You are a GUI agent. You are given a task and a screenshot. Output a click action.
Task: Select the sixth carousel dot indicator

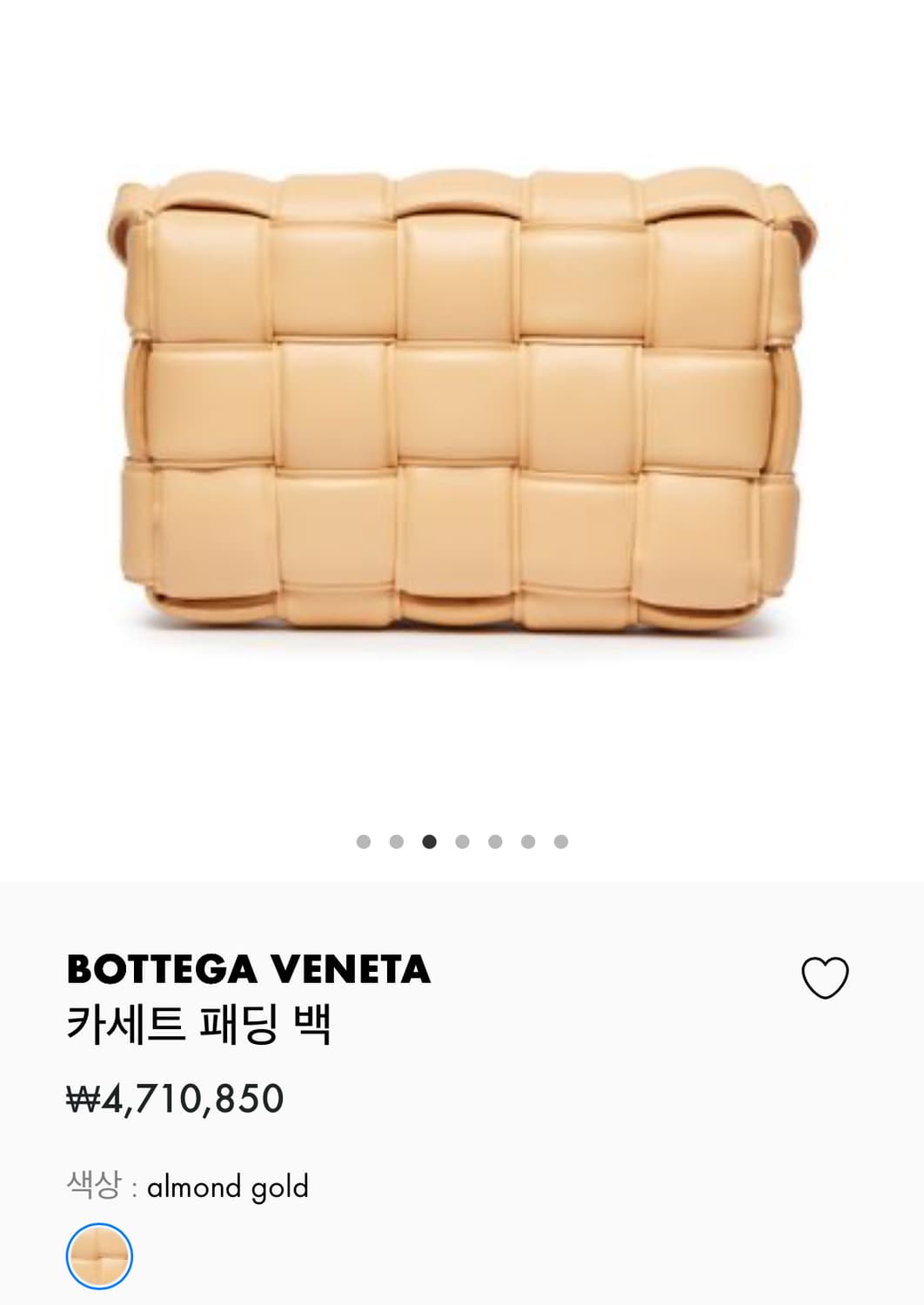(526, 841)
